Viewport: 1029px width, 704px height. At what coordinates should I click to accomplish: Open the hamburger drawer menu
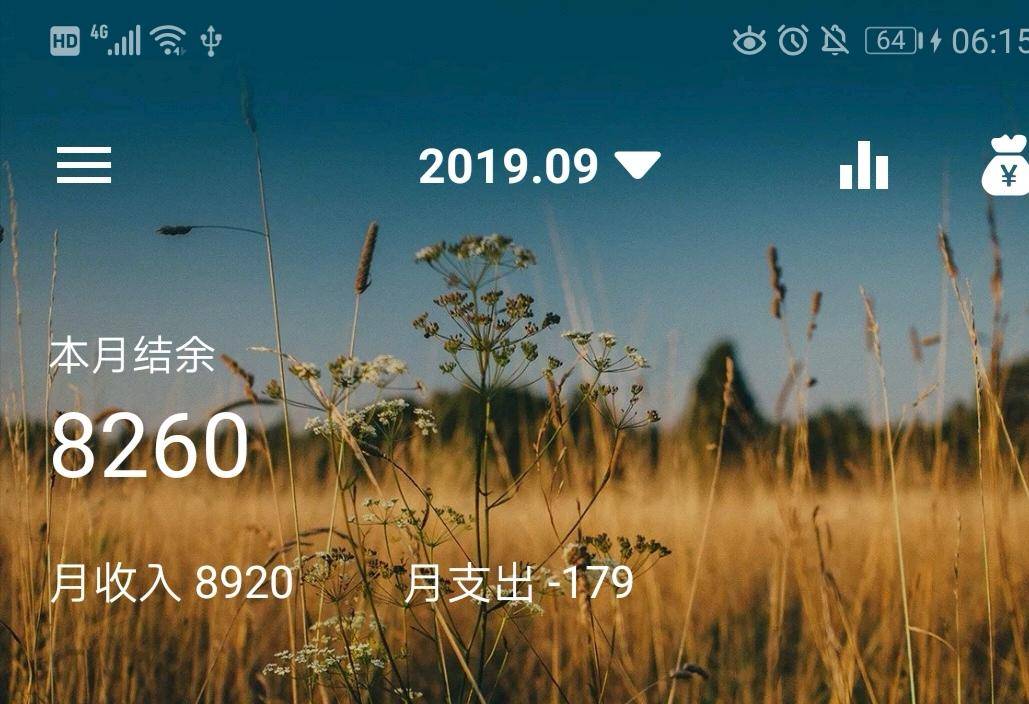84,165
